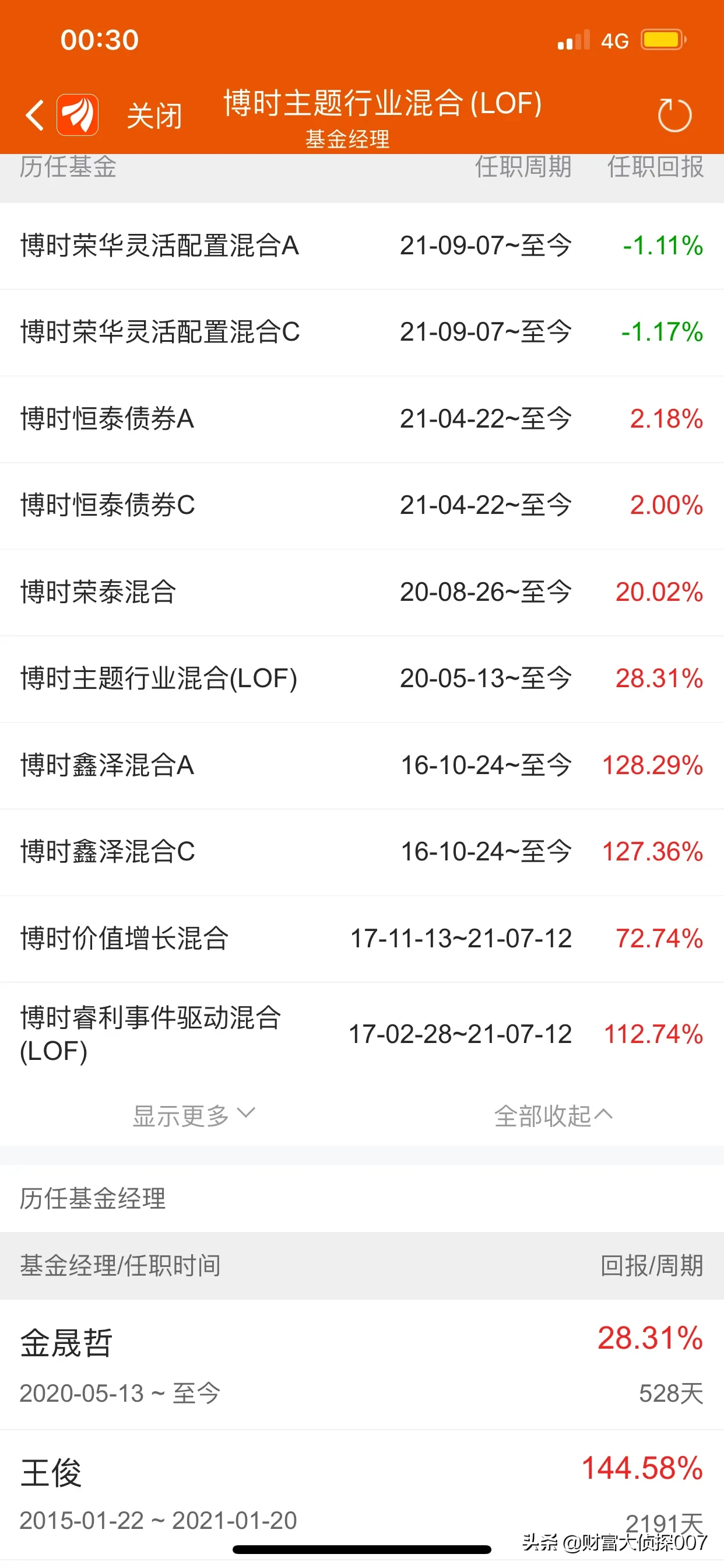
Task: Open the 博时恒泰债券C fund row
Action: pyautogui.click(x=362, y=506)
